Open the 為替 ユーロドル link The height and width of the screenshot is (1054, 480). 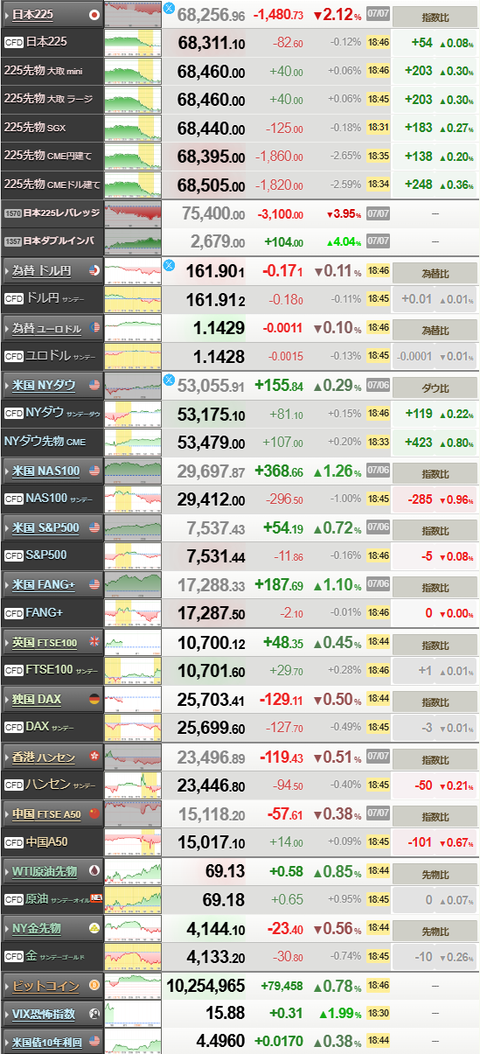tap(44, 328)
